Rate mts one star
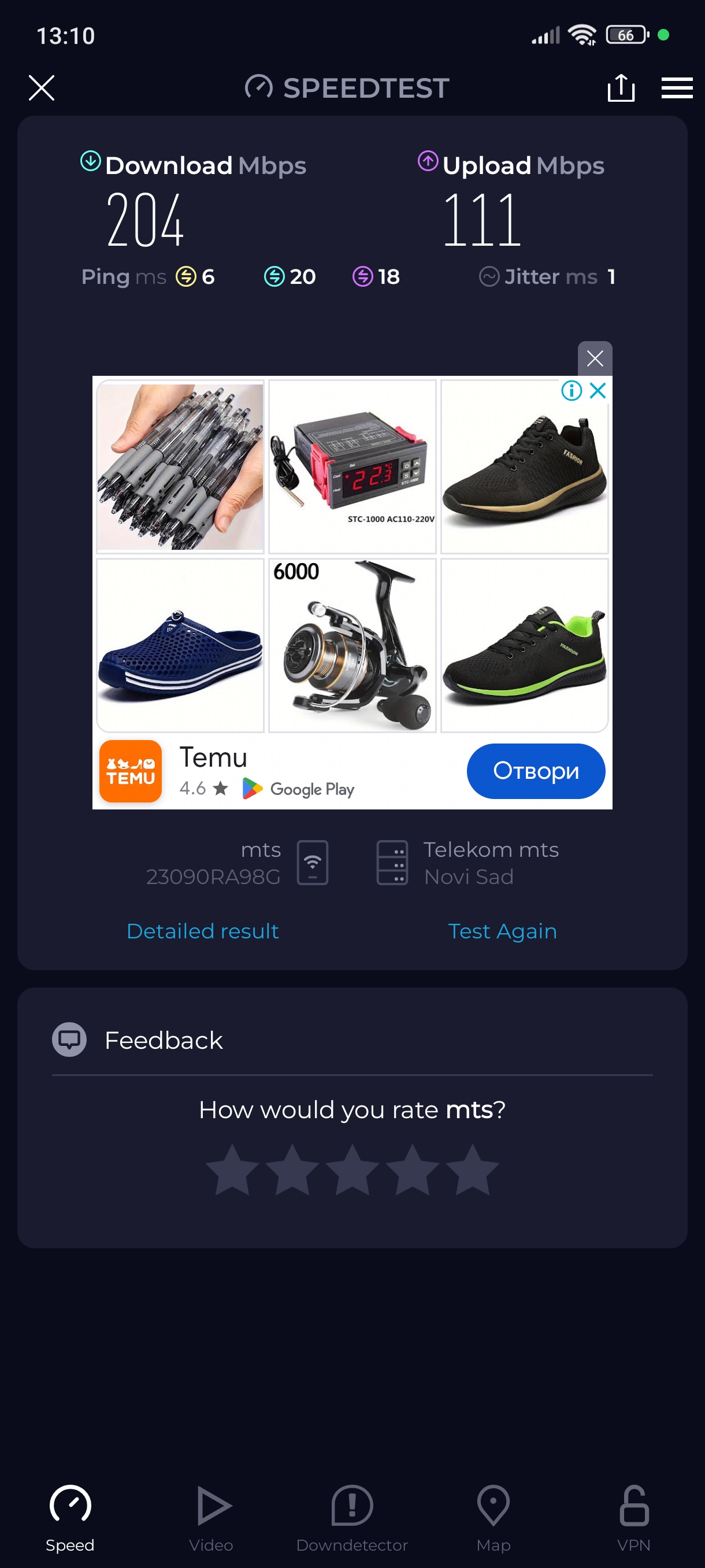 pos(232,1170)
